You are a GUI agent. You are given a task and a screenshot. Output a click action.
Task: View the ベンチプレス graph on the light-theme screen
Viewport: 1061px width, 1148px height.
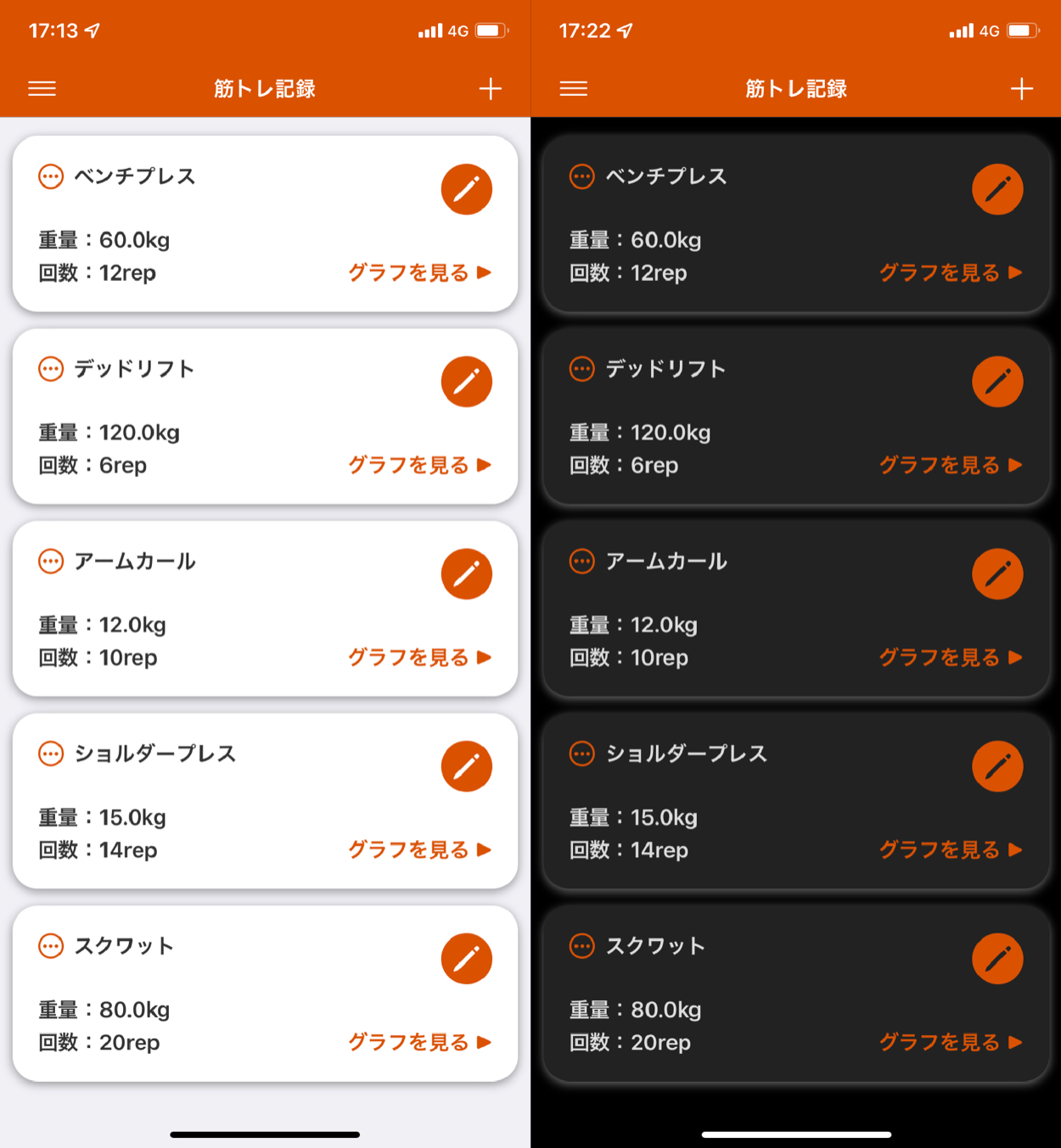point(419,272)
